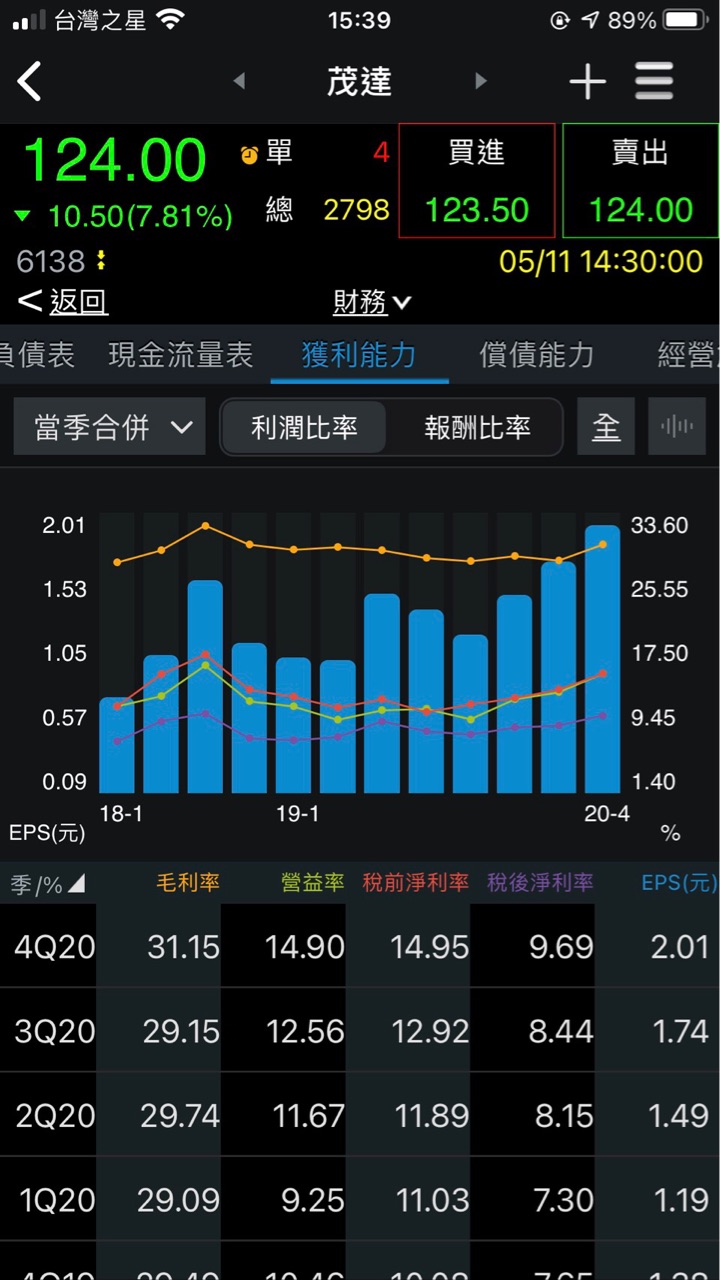Viewport: 720px width, 1280px height.
Task: Switch to the 現金流量表 tab
Action: tap(181, 355)
